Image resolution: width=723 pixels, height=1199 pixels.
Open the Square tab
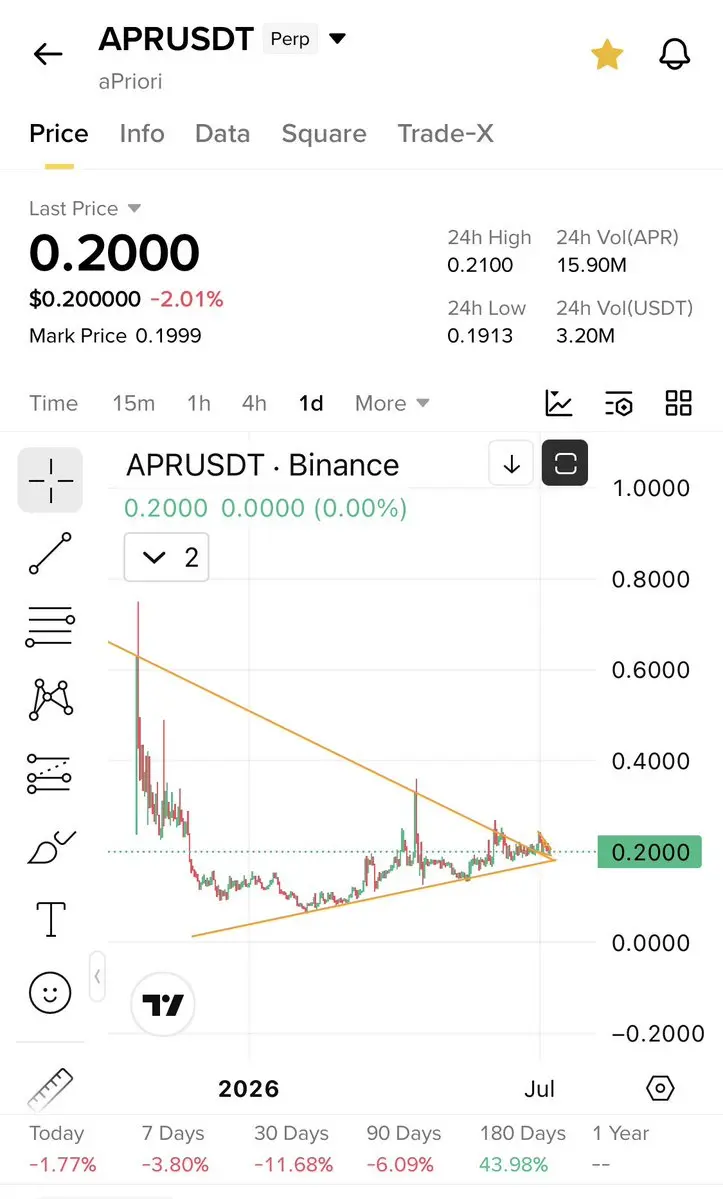pyautogui.click(x=324, y=134)
